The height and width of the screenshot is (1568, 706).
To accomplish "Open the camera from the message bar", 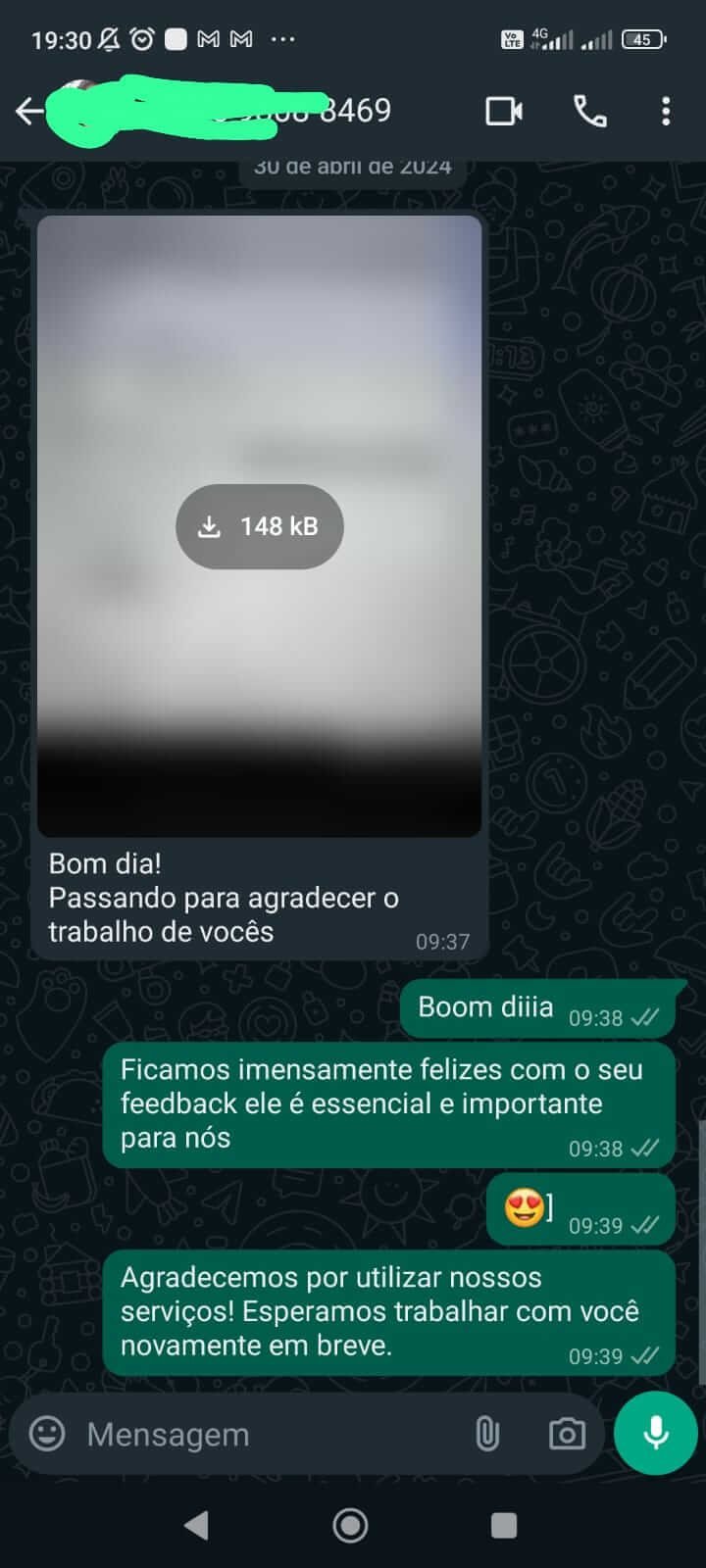I will coord(567,1434).
